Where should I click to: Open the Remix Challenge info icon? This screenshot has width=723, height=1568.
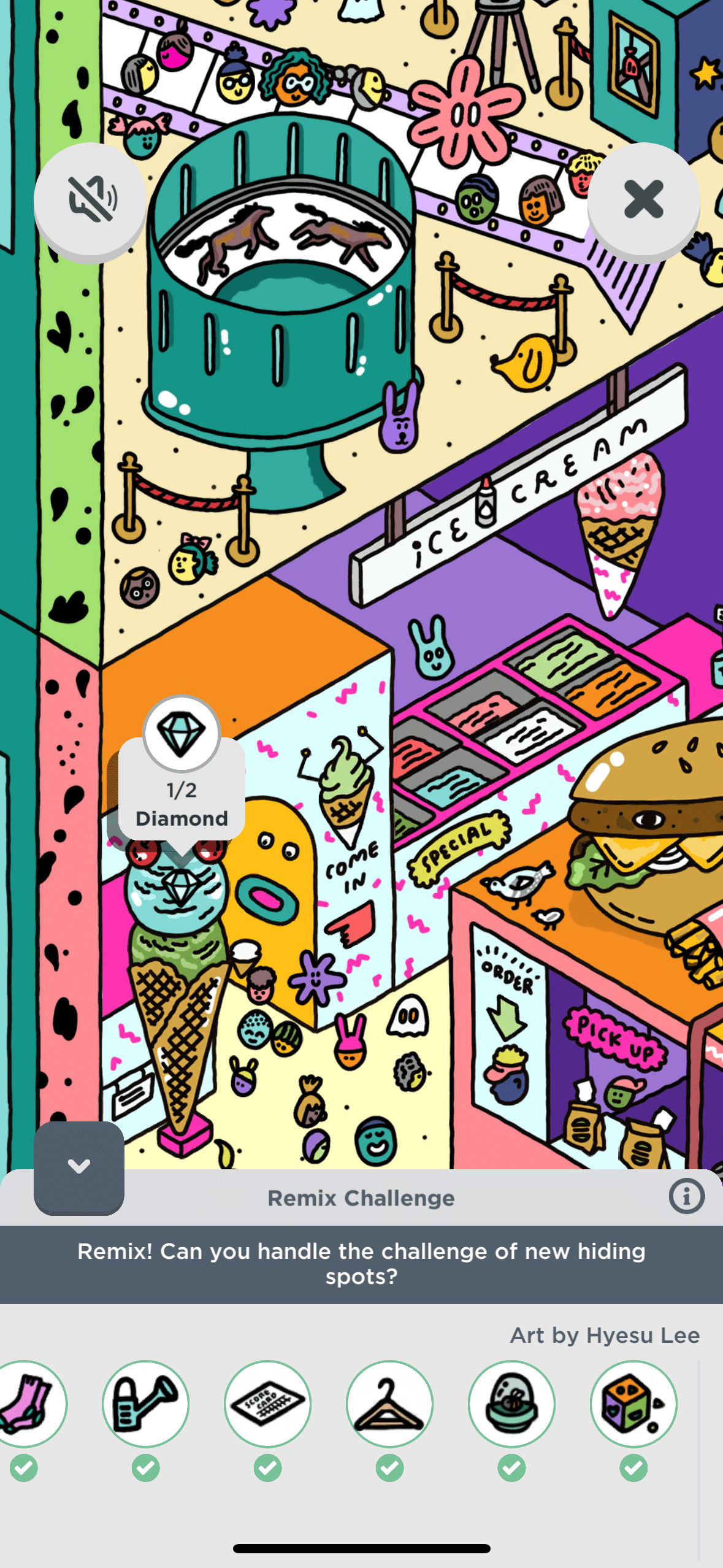686,1196
